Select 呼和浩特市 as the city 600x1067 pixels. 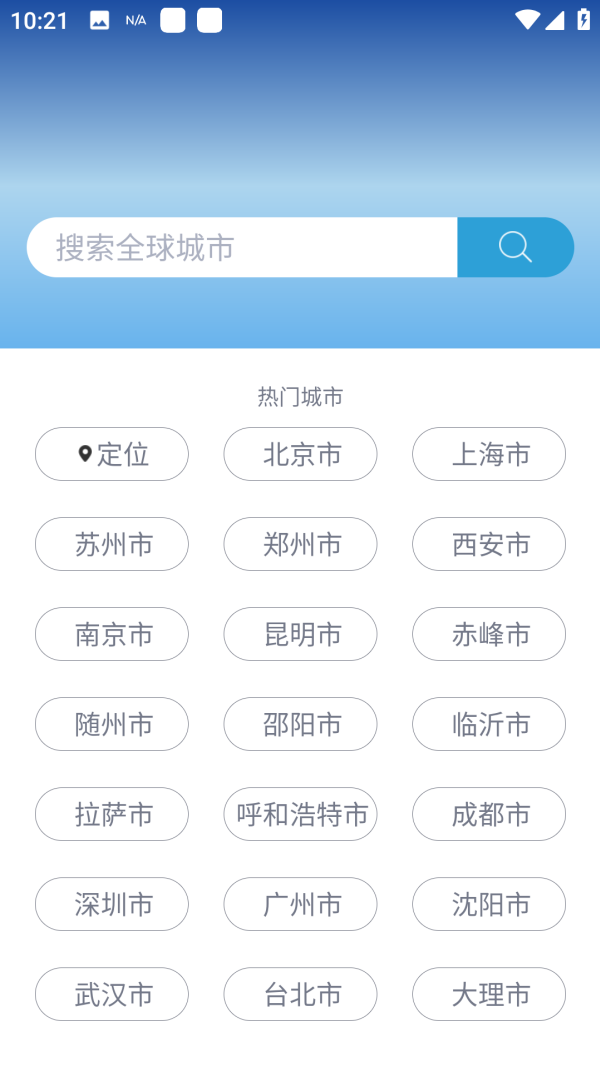(x=300, y=814)
